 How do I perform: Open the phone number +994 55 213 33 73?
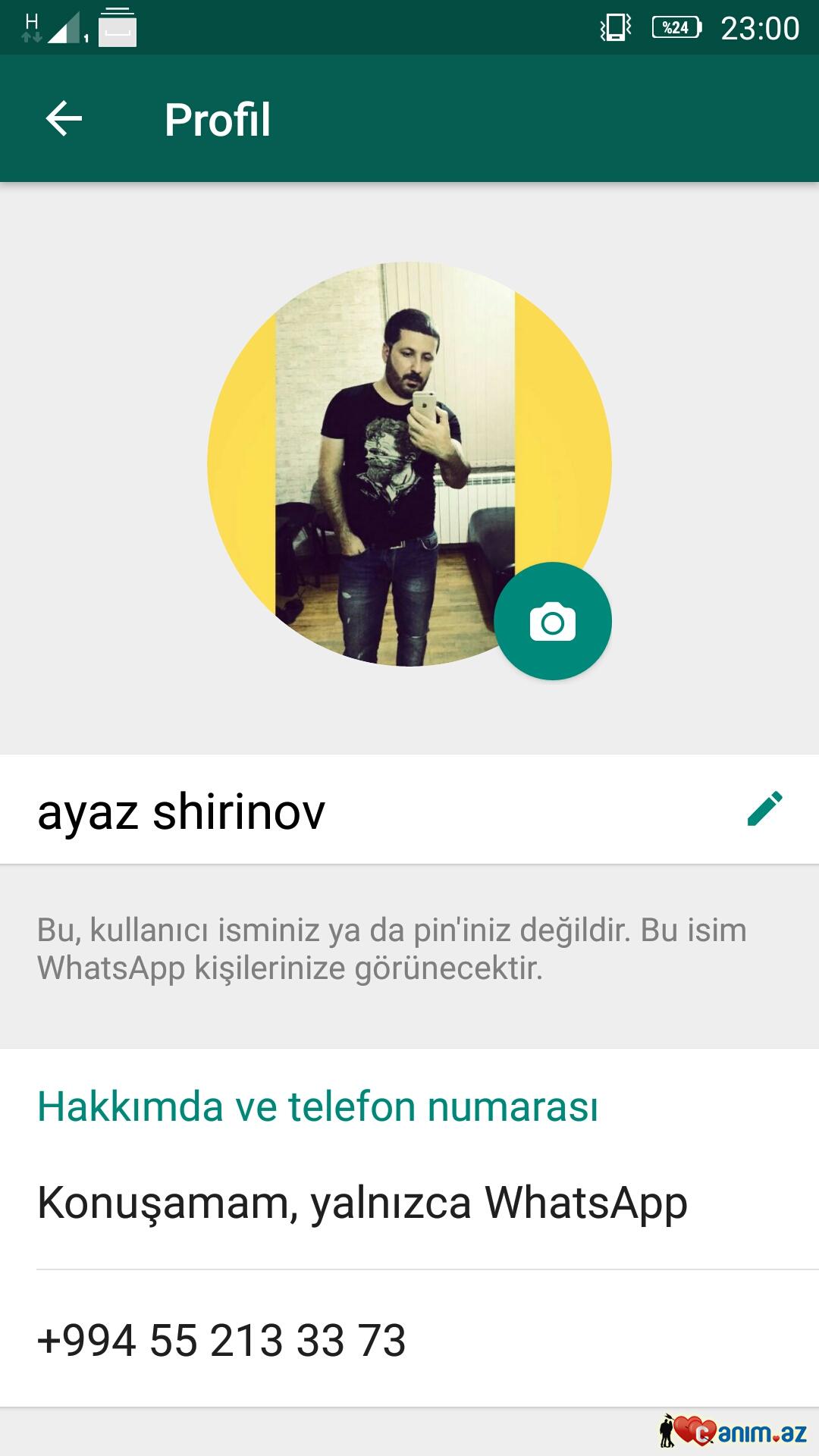coord(221,1340)
